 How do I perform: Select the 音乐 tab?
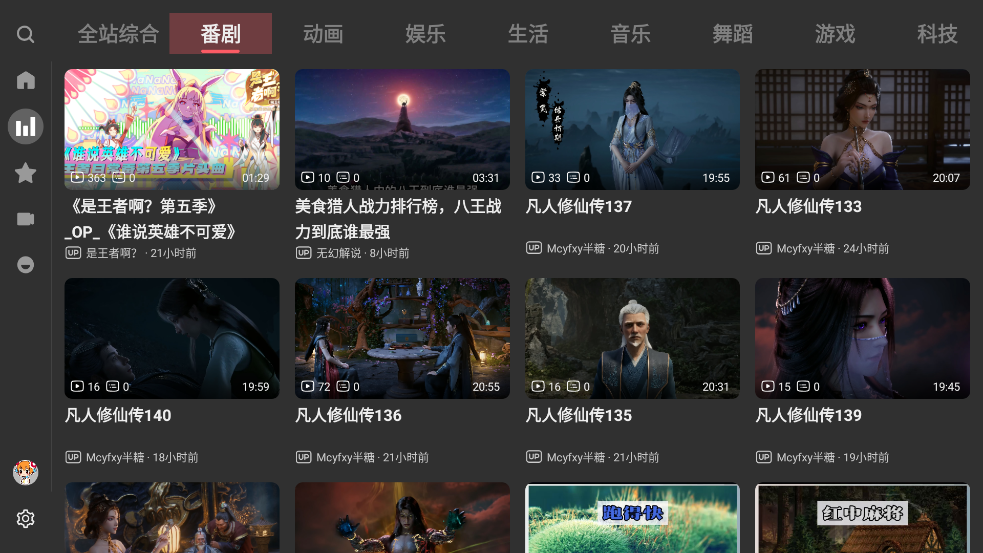tap(630, 34)
